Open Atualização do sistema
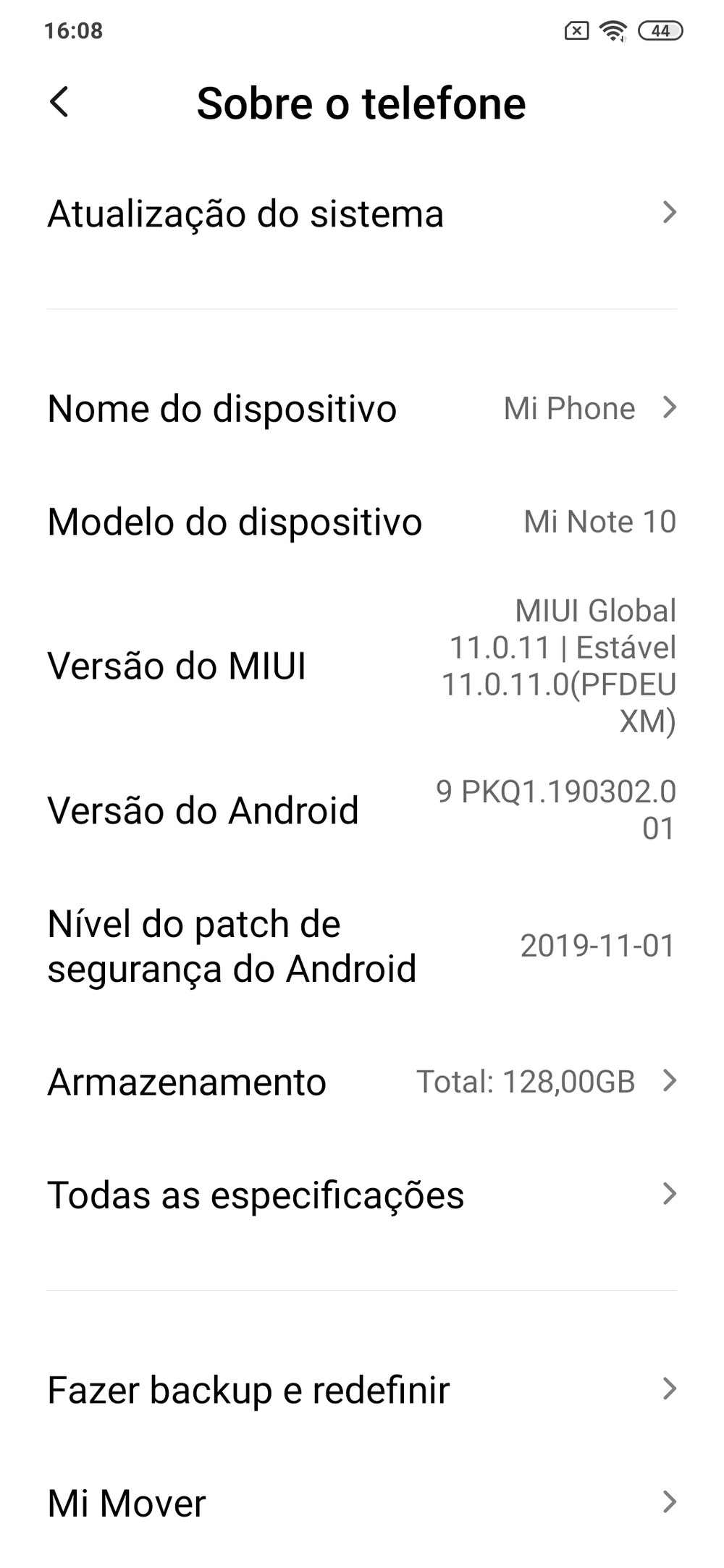 point(361,213)
